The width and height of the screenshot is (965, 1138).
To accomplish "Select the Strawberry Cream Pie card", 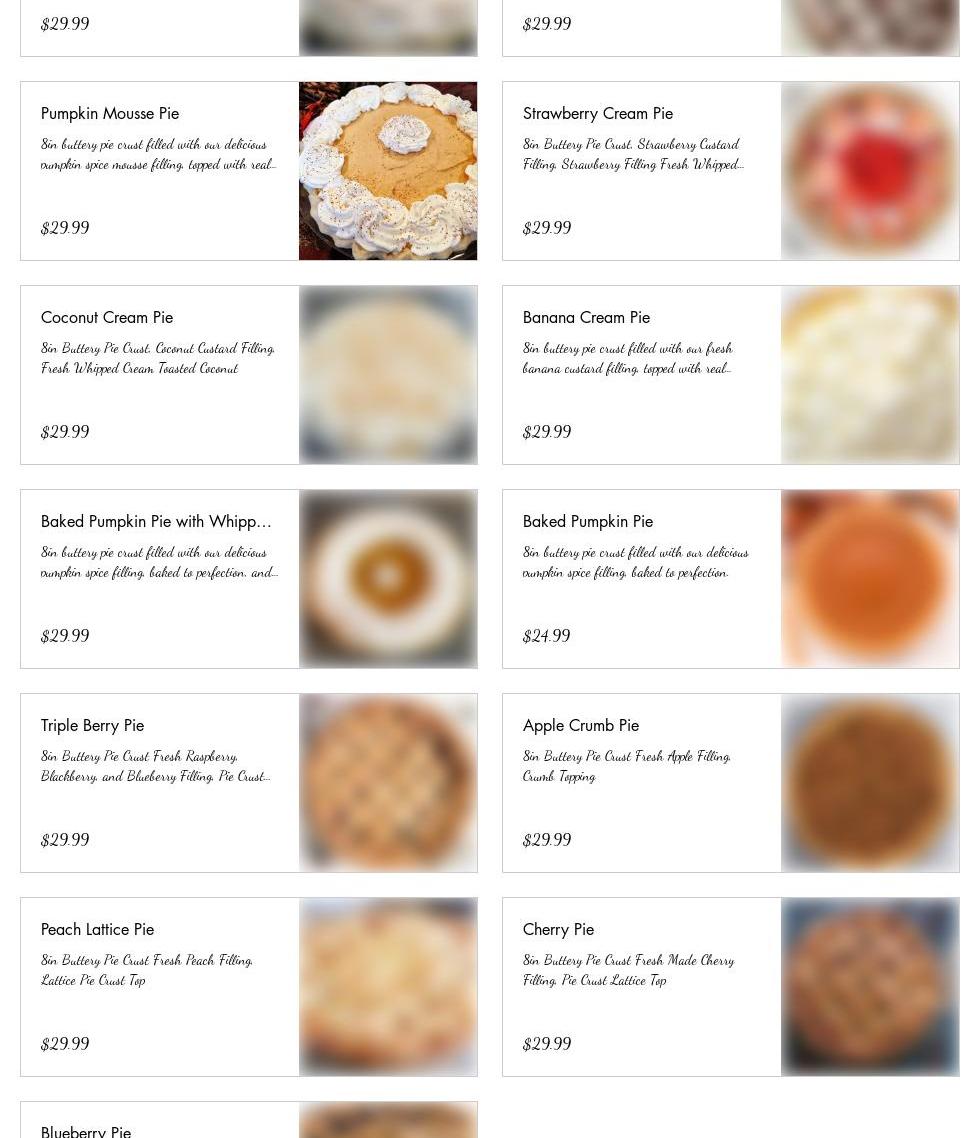I will pyautogui.click(x=597, y=114).
